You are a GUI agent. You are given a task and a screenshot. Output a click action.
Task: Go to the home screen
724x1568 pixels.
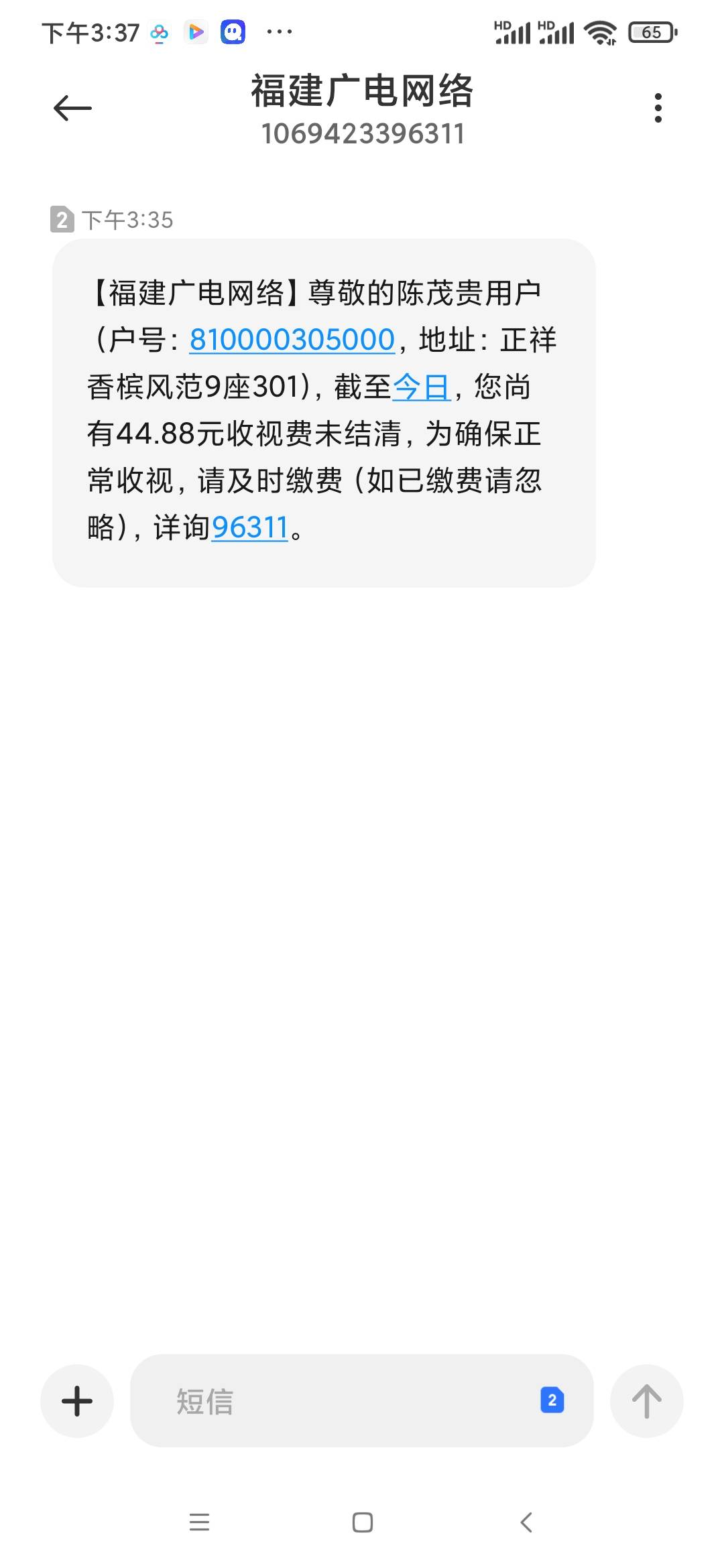(362, 1522)
